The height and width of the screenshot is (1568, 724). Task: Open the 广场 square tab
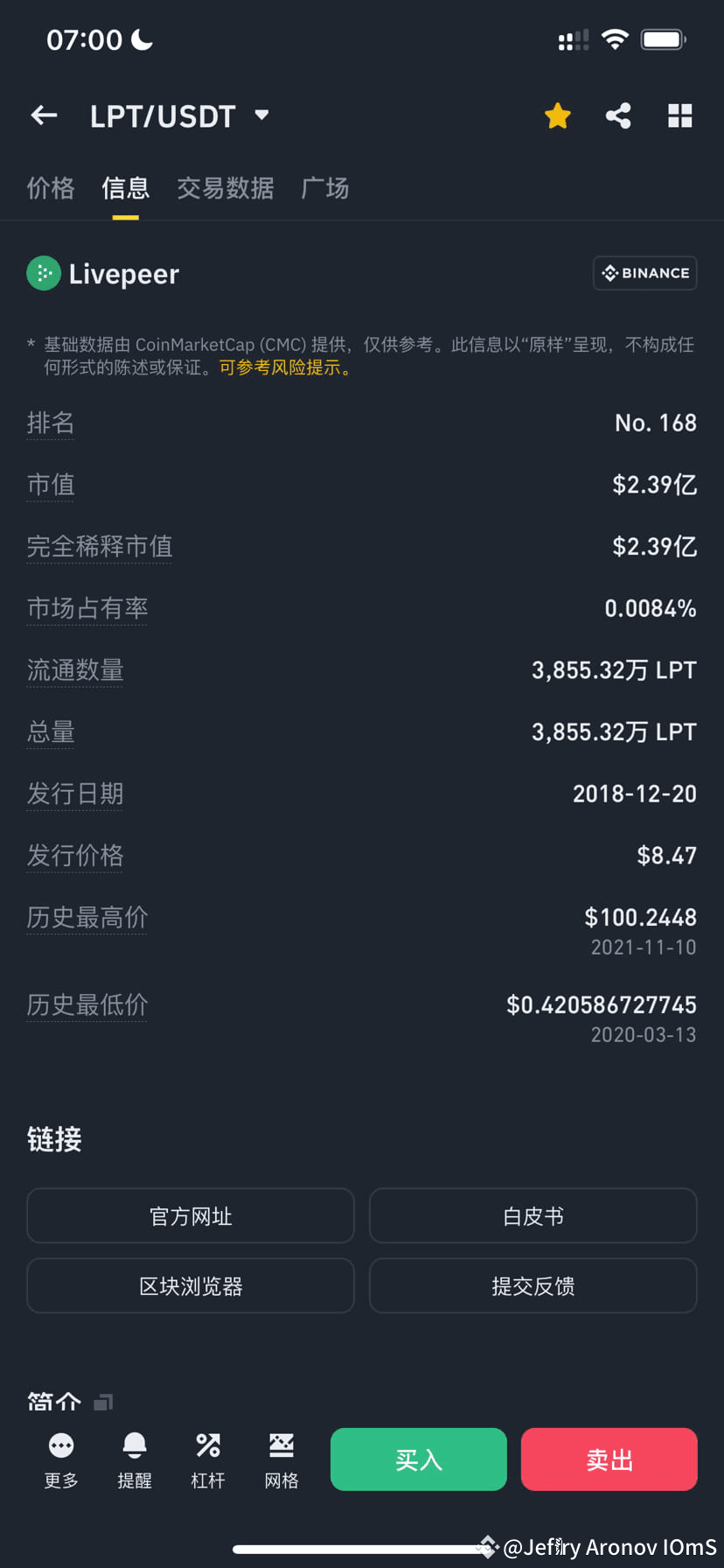(324, 188)
